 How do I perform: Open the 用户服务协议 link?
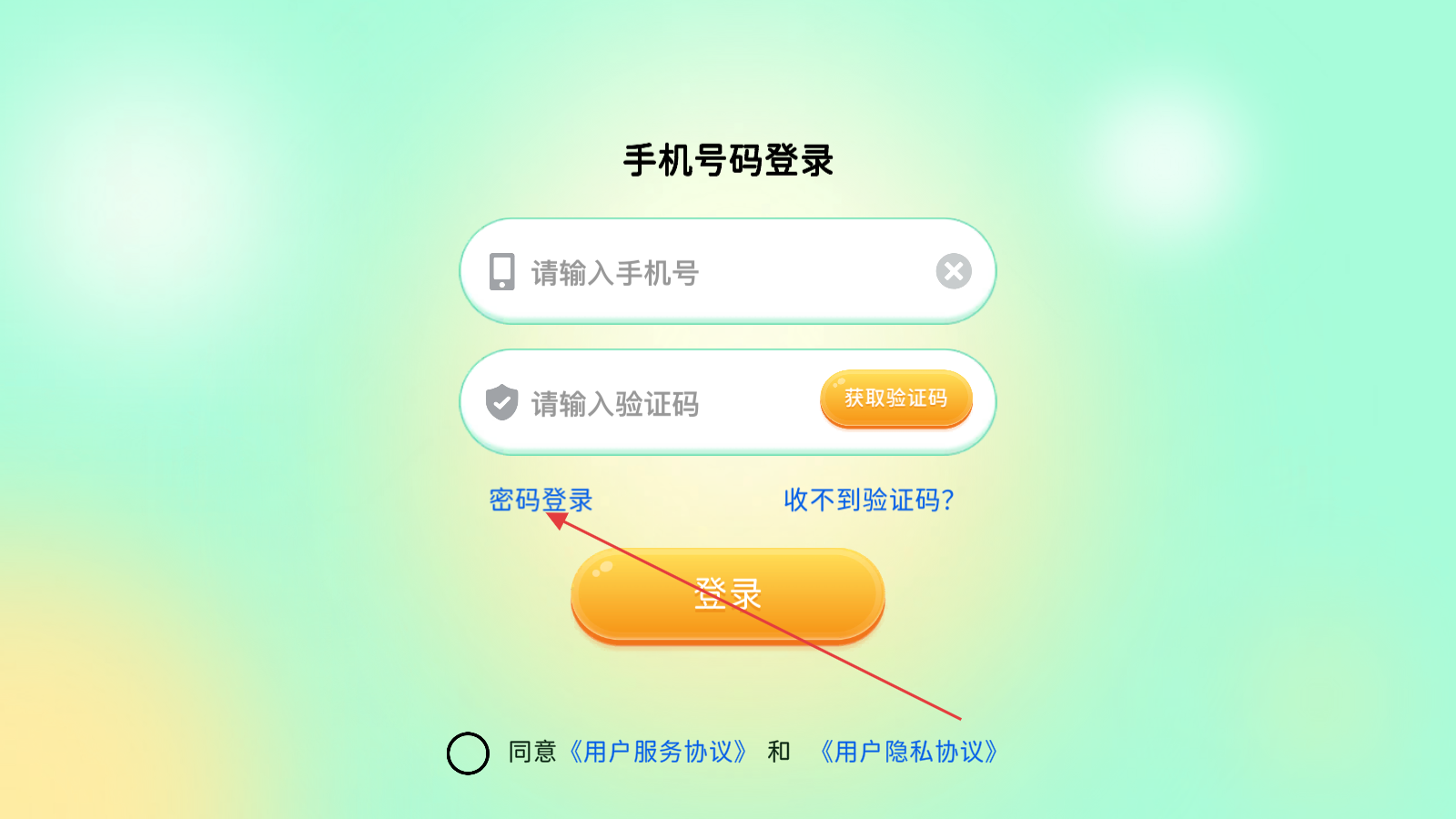point(658,752)
